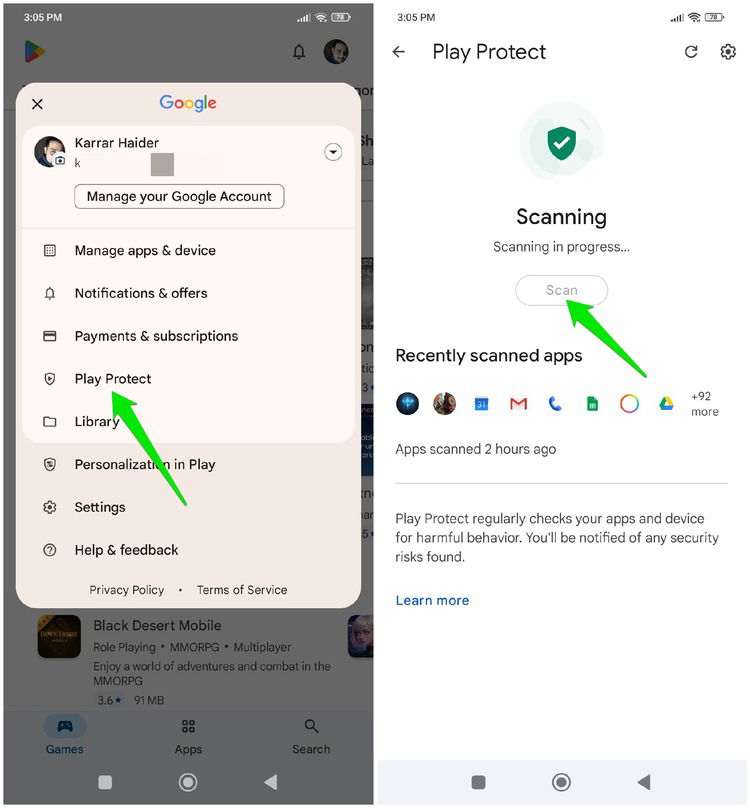
Task: View the Privacy Policy
Action: tap(127, 590)
